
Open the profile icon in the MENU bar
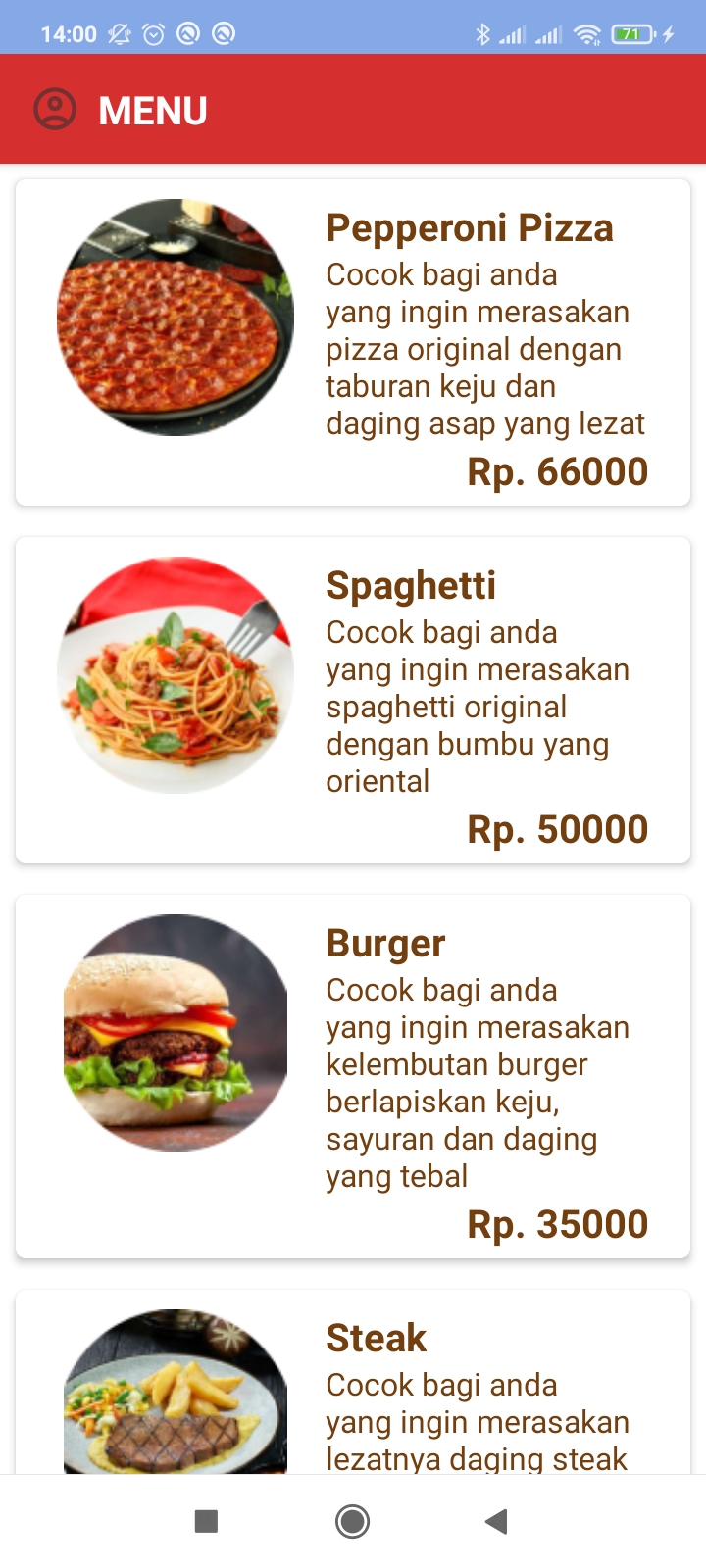pyautogui.click(x=55, y=109)
